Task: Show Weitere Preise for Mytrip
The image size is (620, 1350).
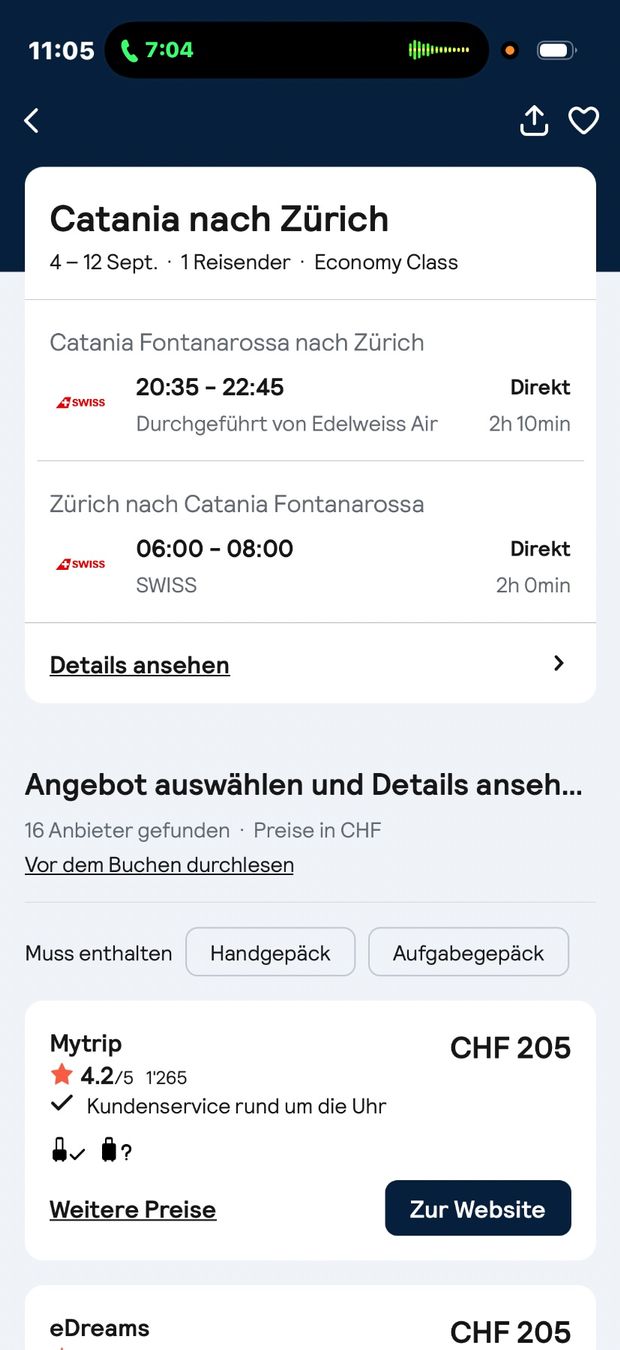Action: (x=133, y=1209)
